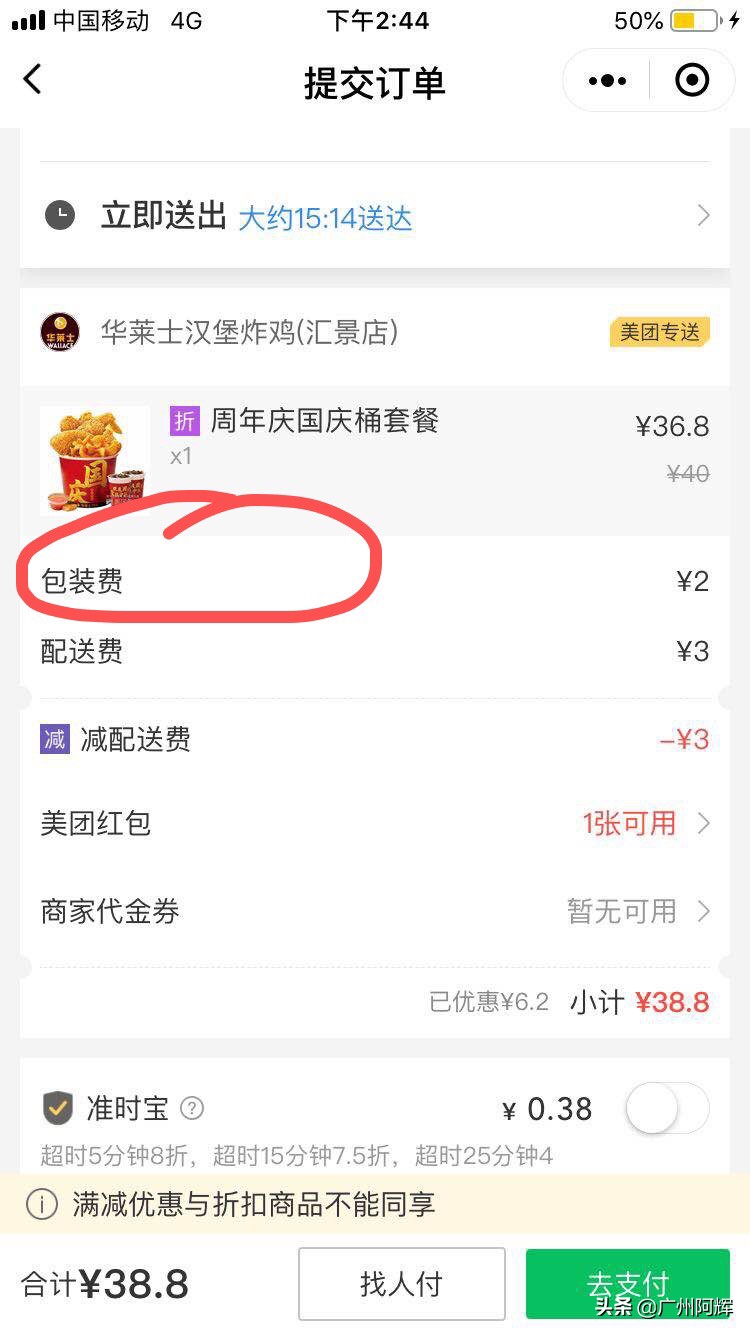750x1334 pixels.
Task: Tap the question mark next to 准时宝
Action: [x=191, y=1108]
